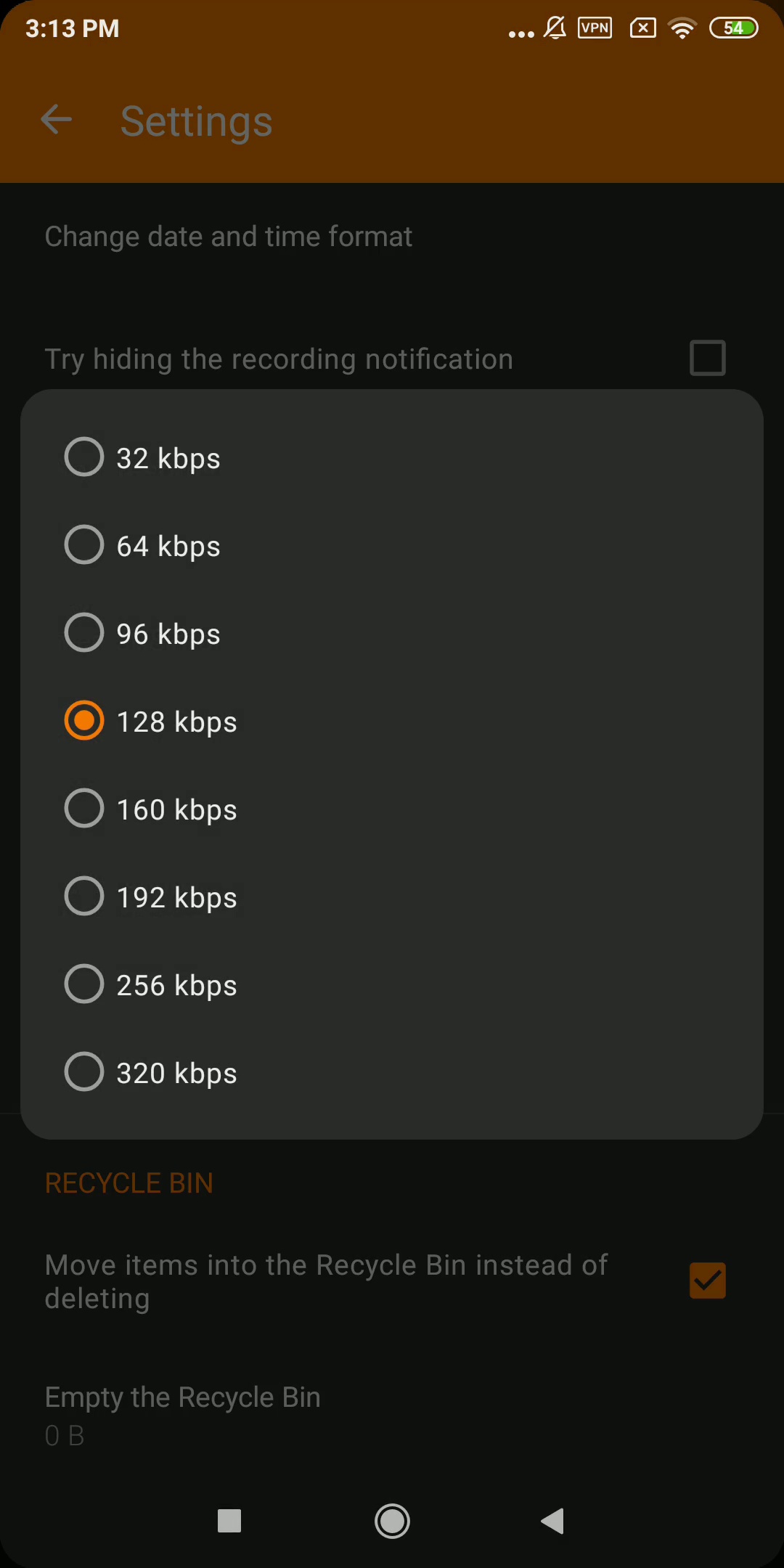Select the 32 kbps bitrate option

point(392,457)
